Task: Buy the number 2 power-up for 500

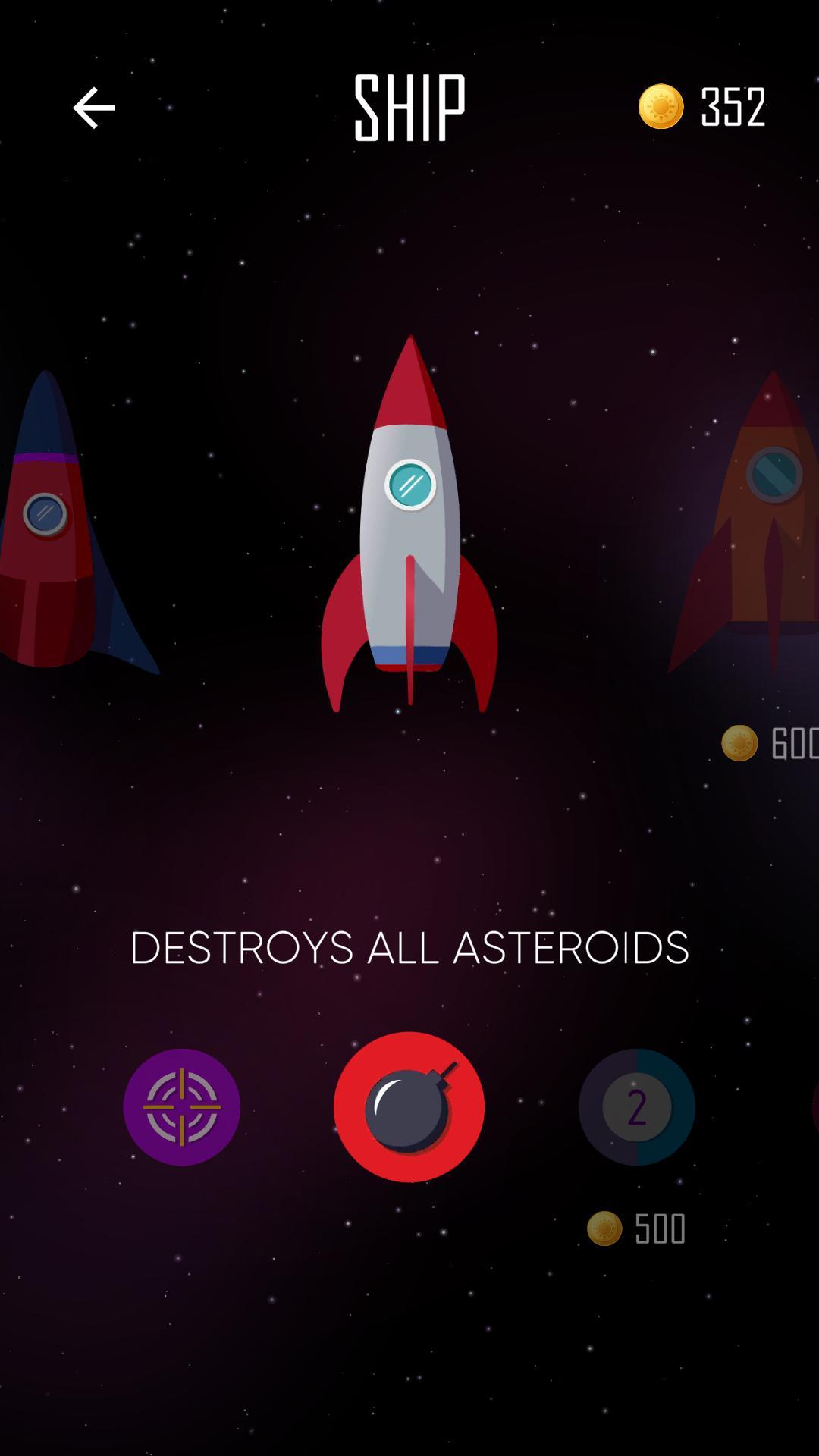Action: 637,1107
